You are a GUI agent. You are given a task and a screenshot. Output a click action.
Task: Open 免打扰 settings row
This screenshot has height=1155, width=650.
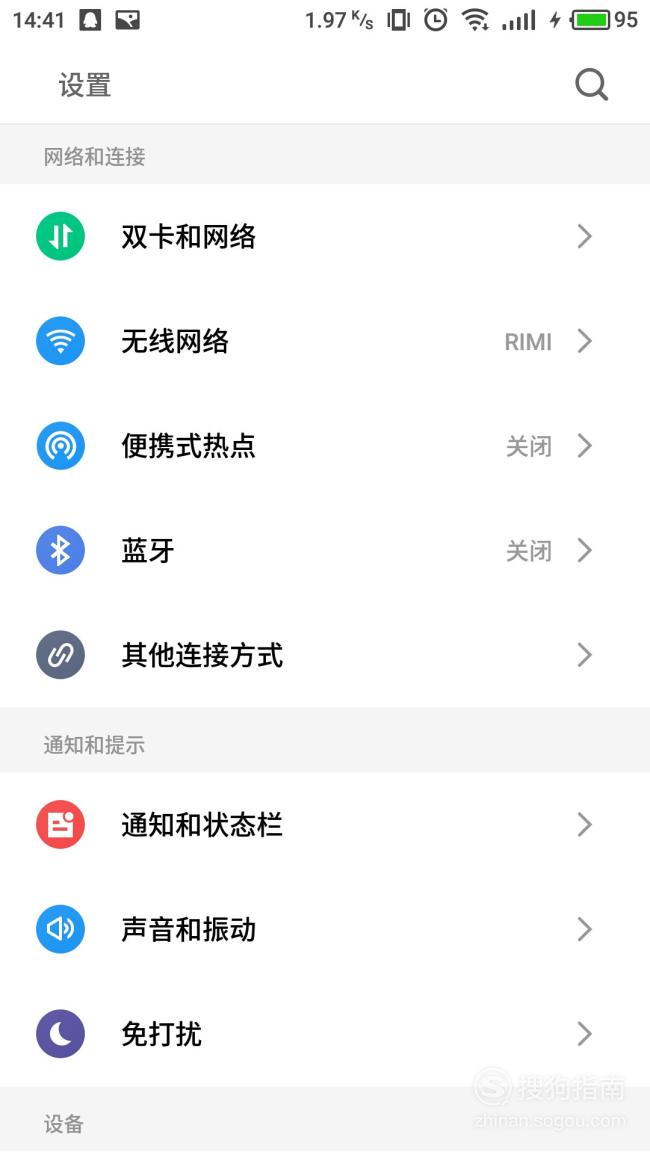(x=325, y=1034)
